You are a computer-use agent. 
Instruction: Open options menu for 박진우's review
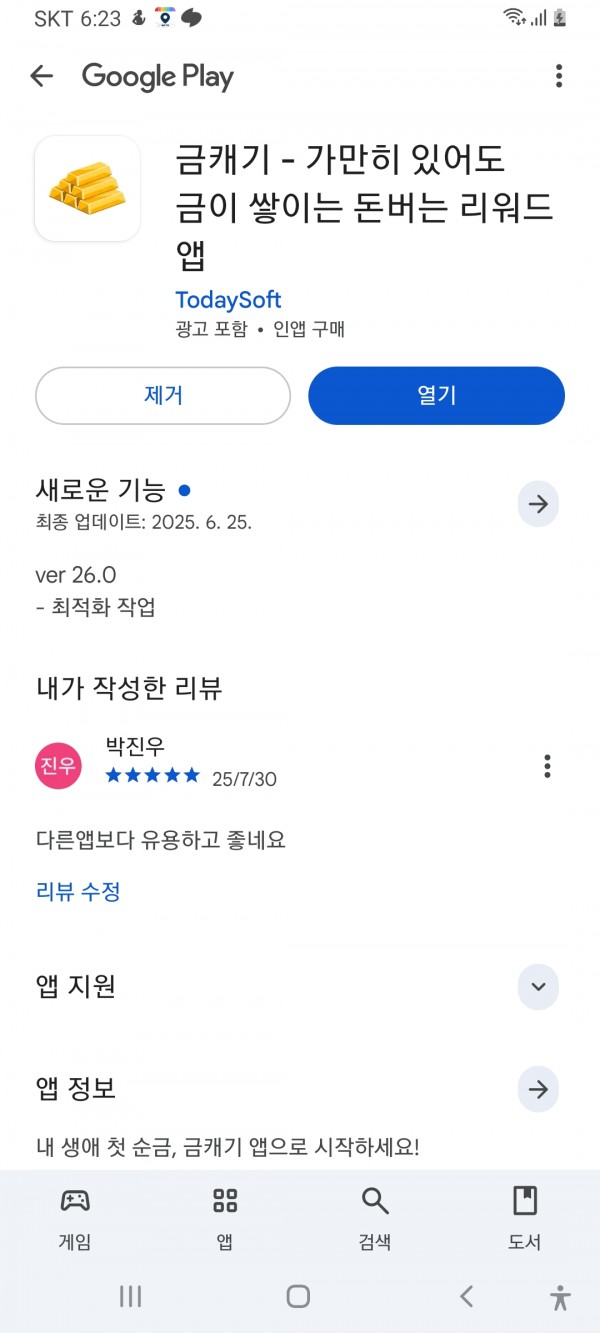[547, 766]
